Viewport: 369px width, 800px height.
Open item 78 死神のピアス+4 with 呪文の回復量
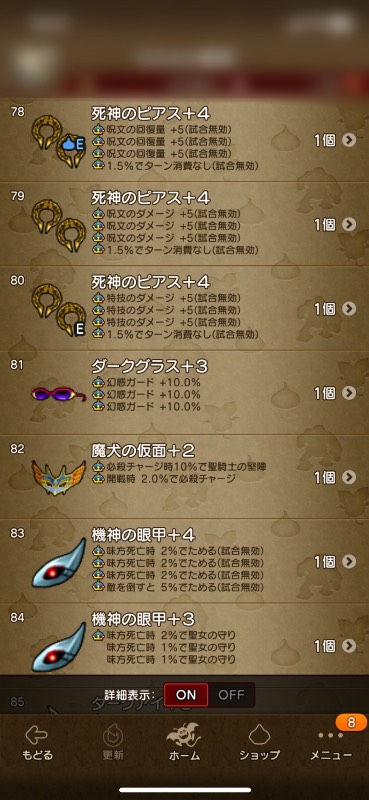pos(184,140)
